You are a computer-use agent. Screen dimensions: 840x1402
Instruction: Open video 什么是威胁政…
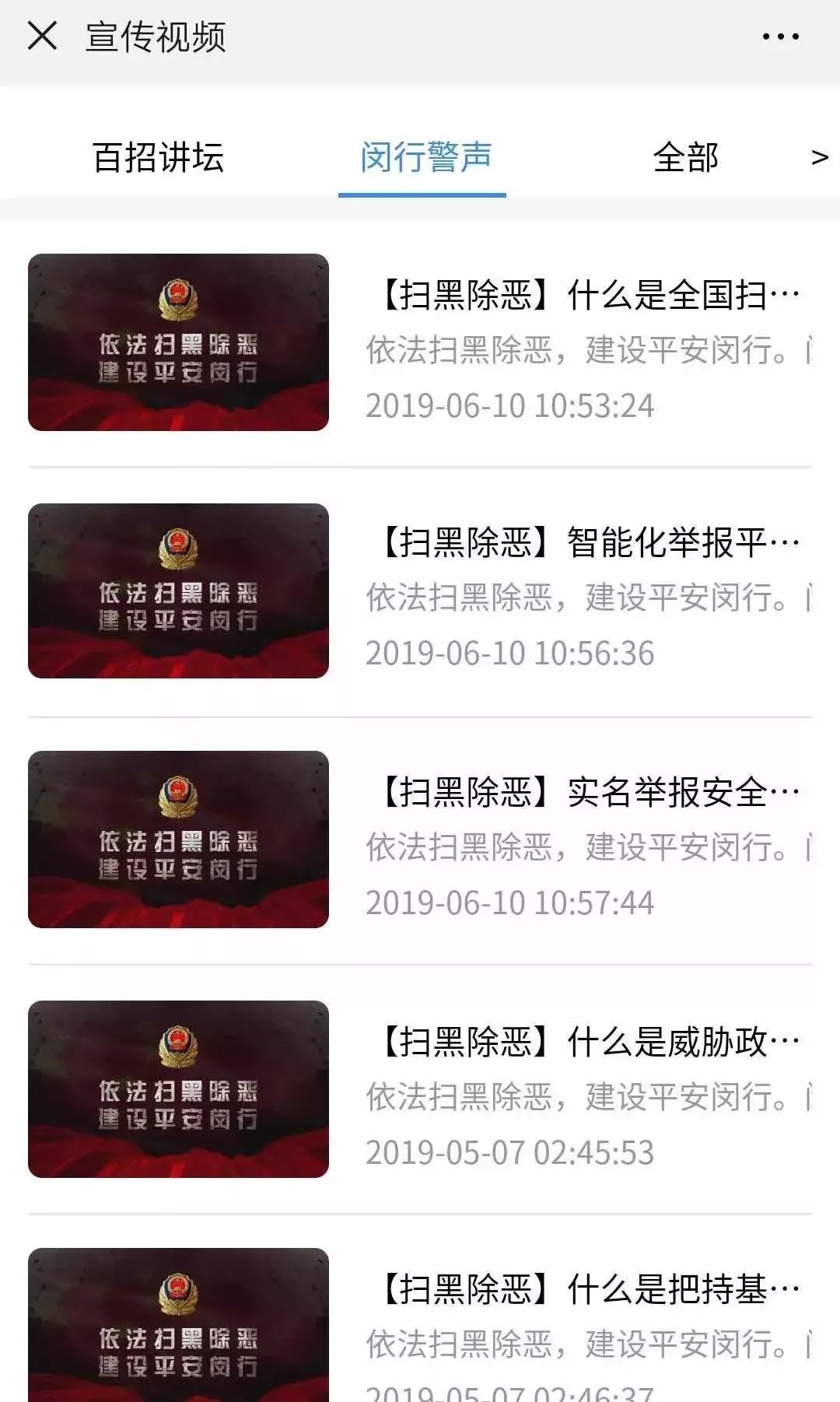(589, 1042)
